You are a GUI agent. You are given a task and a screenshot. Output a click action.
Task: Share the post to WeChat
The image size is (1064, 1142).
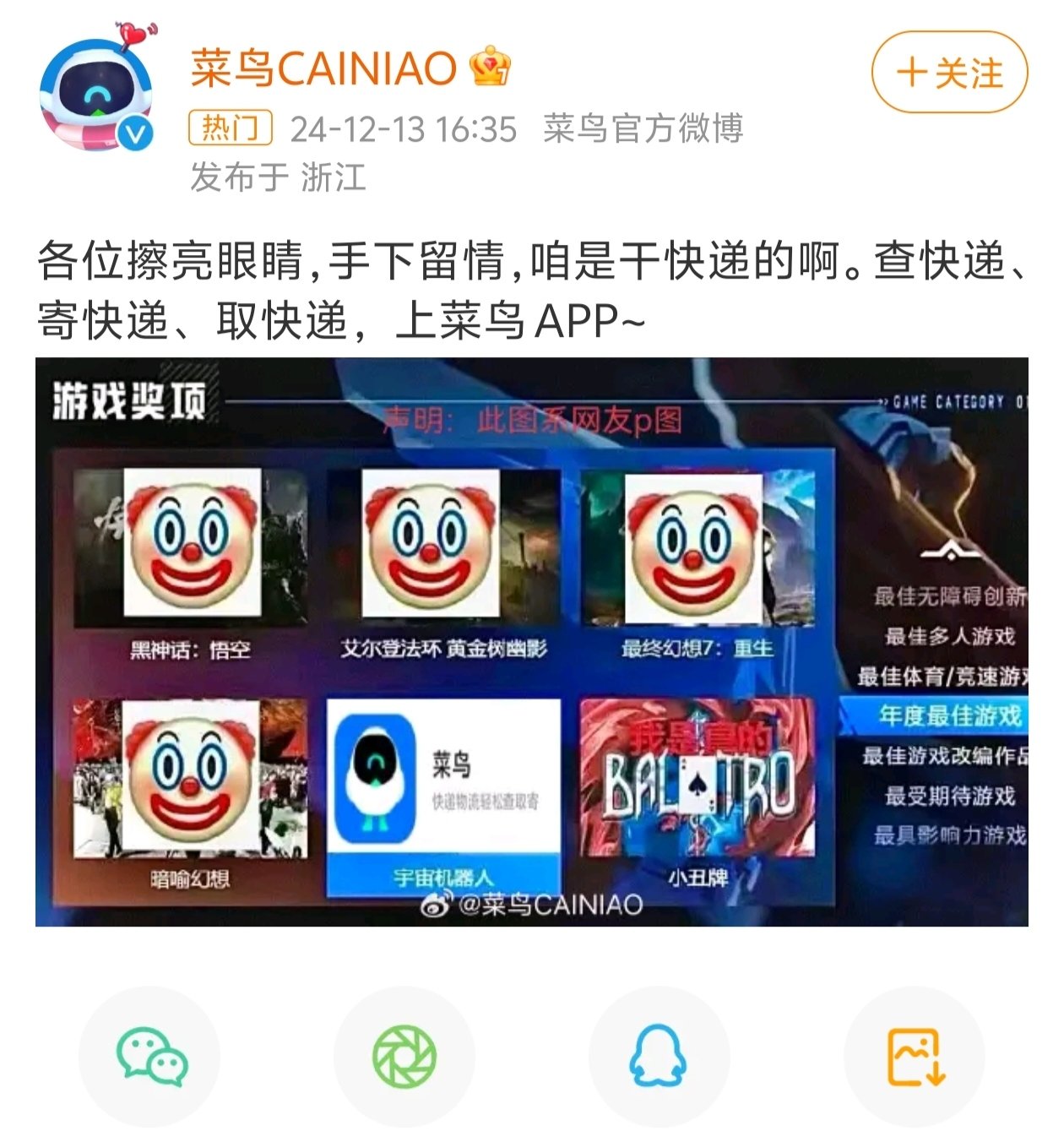point(150,1056)
